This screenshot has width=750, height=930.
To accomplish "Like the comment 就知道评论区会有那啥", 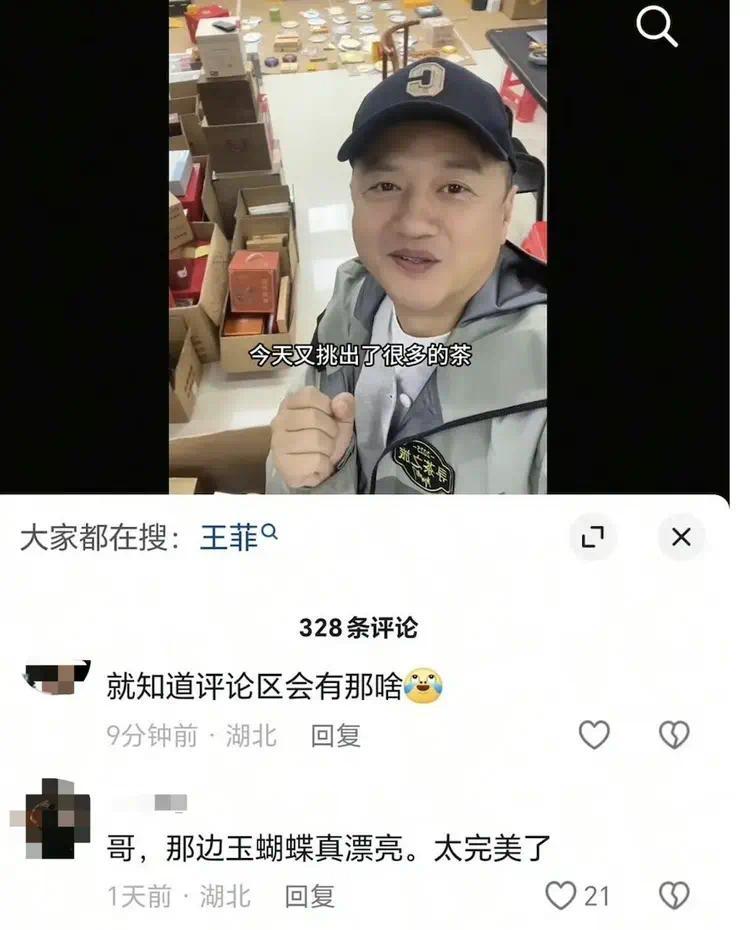I will [x=594, y=735].
